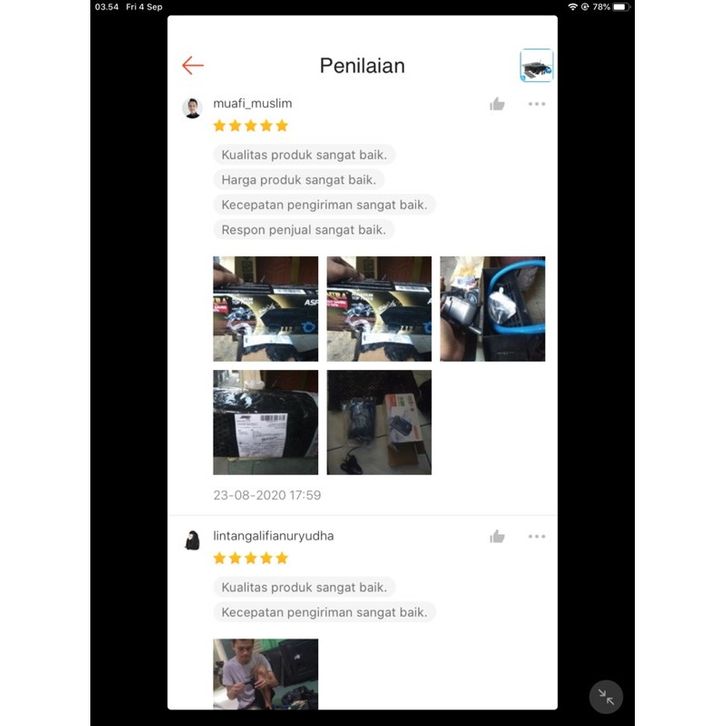Open fifth review photo showing boxes
Image resolution: width=726 pixels, height=726 pixels.
click(379, 422)
